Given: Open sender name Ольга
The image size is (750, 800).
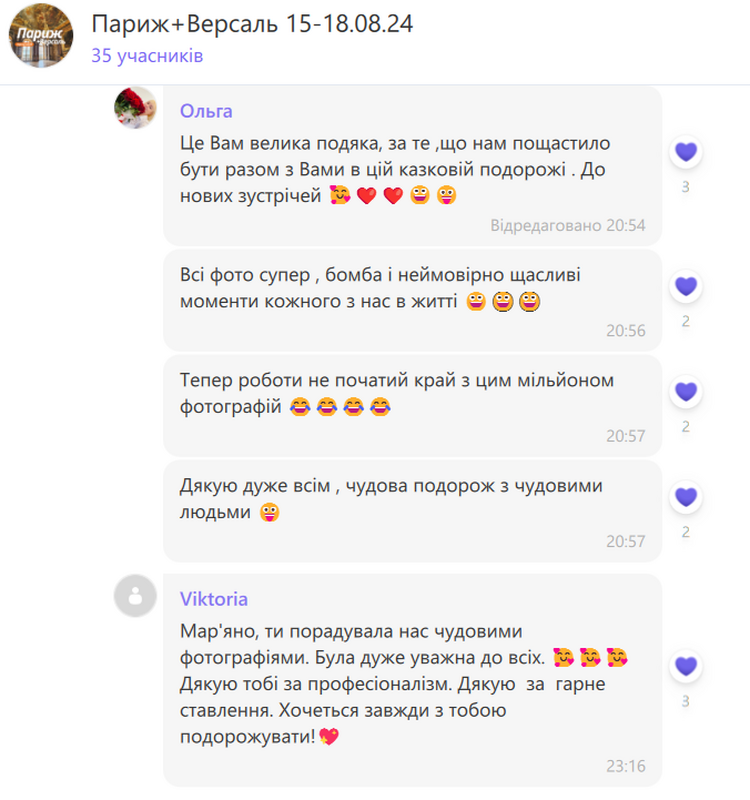Looking at the screenshot, I should (206, 111).
